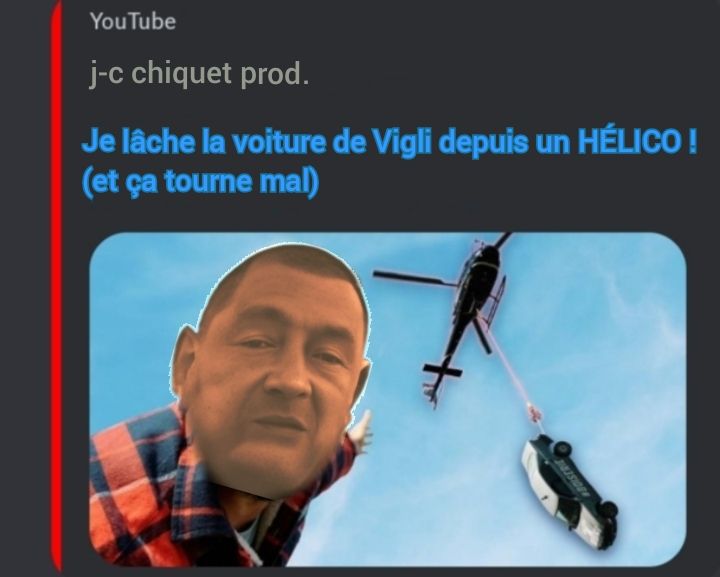Open the helicopter video thumbnail

pyautogui.click(x=388, y=398)
